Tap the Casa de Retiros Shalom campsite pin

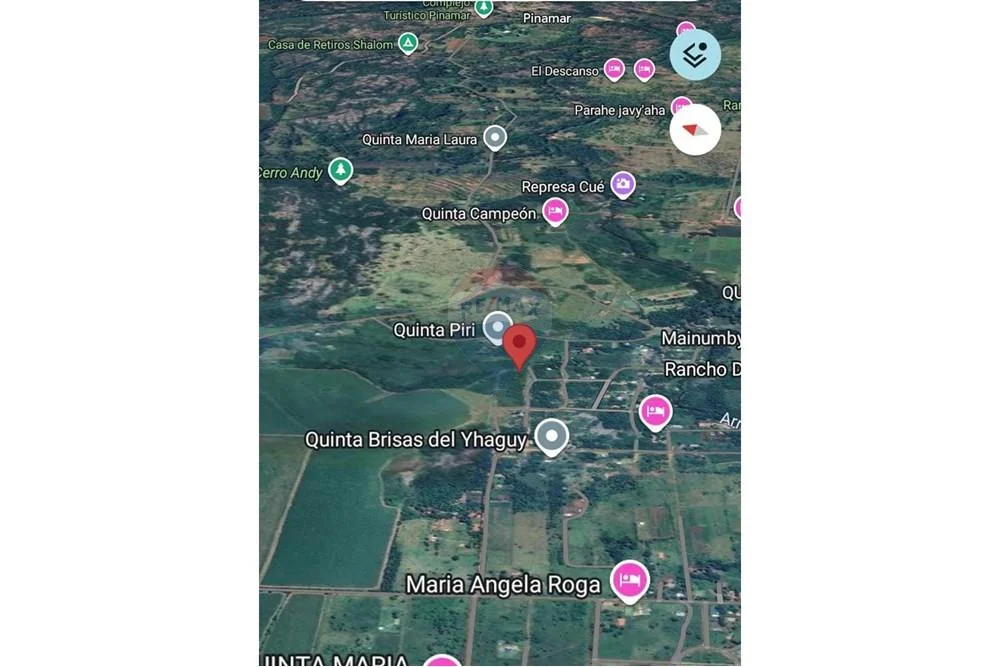click(408, 43)
